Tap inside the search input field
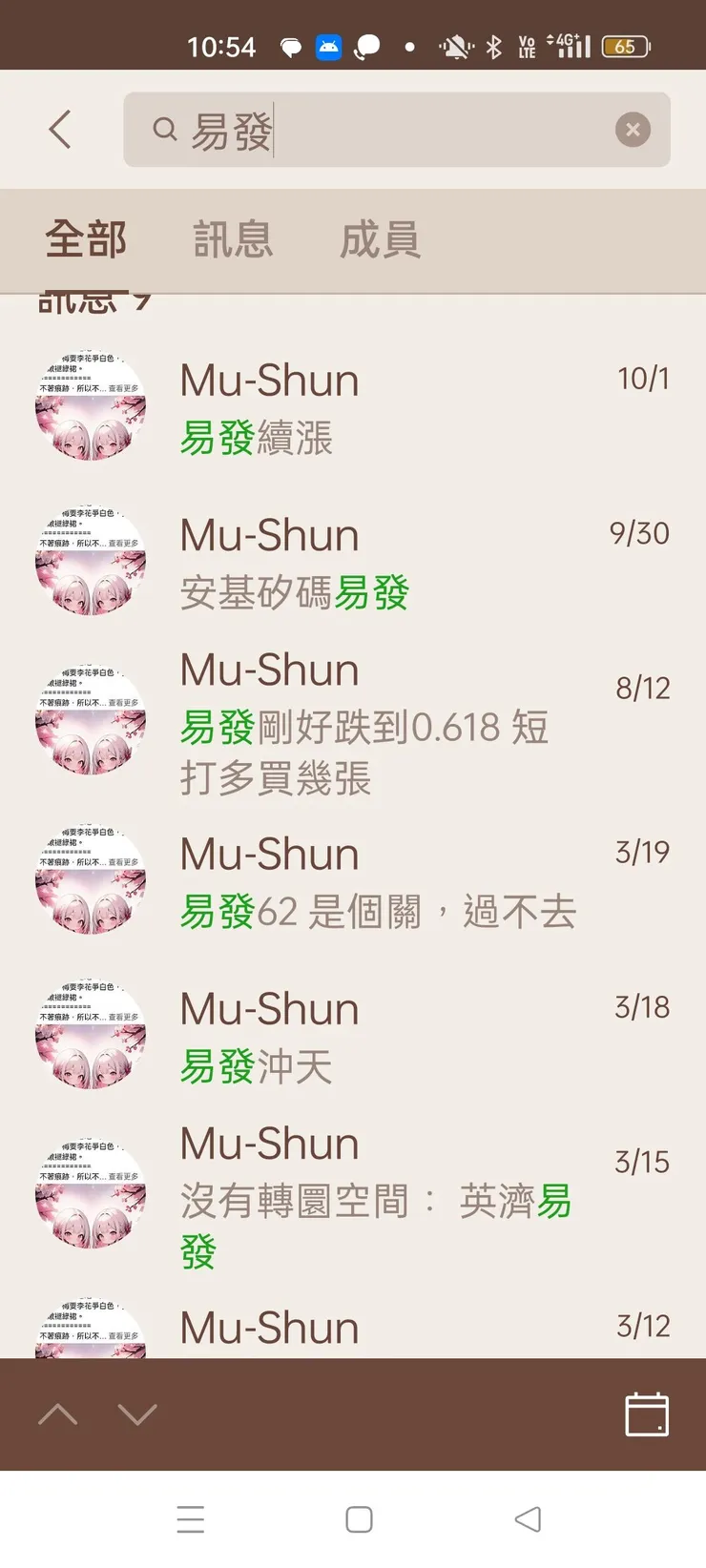The width and height of the screenshot is (706, 1568). 382,130
